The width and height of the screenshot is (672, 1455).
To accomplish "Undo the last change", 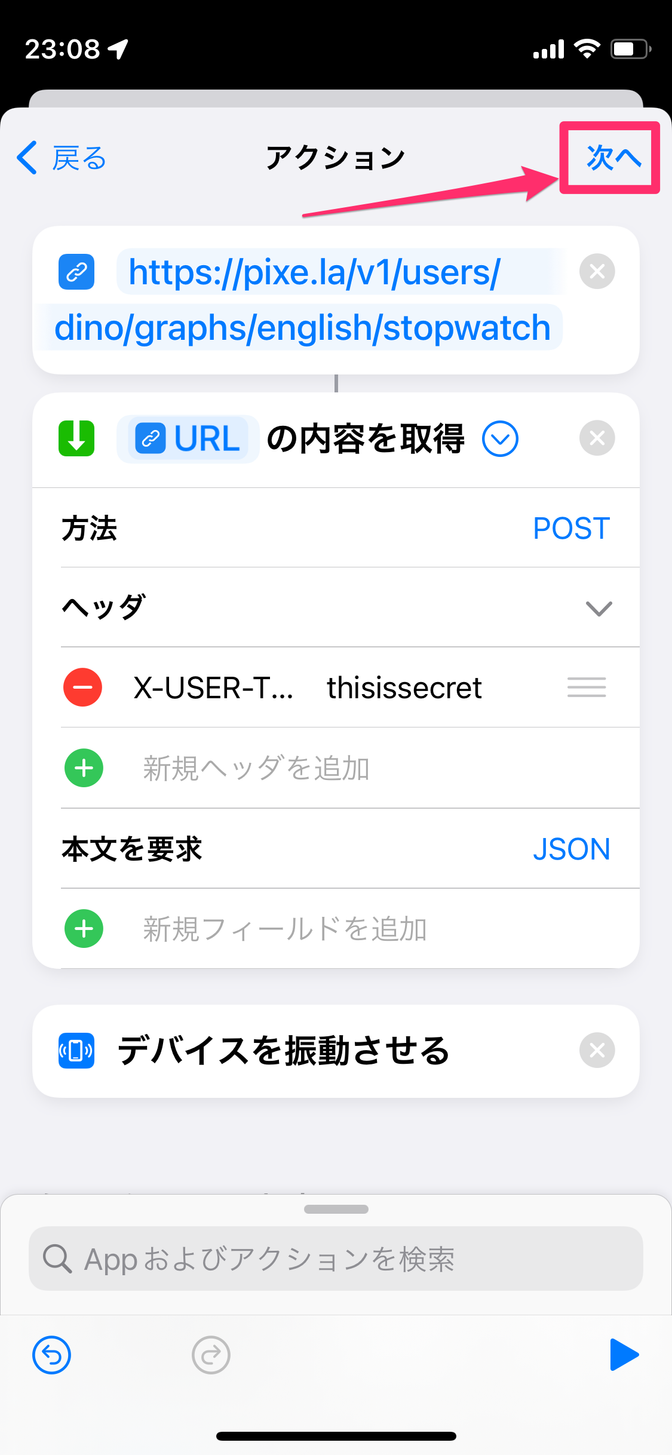I will pos(52,1356).
